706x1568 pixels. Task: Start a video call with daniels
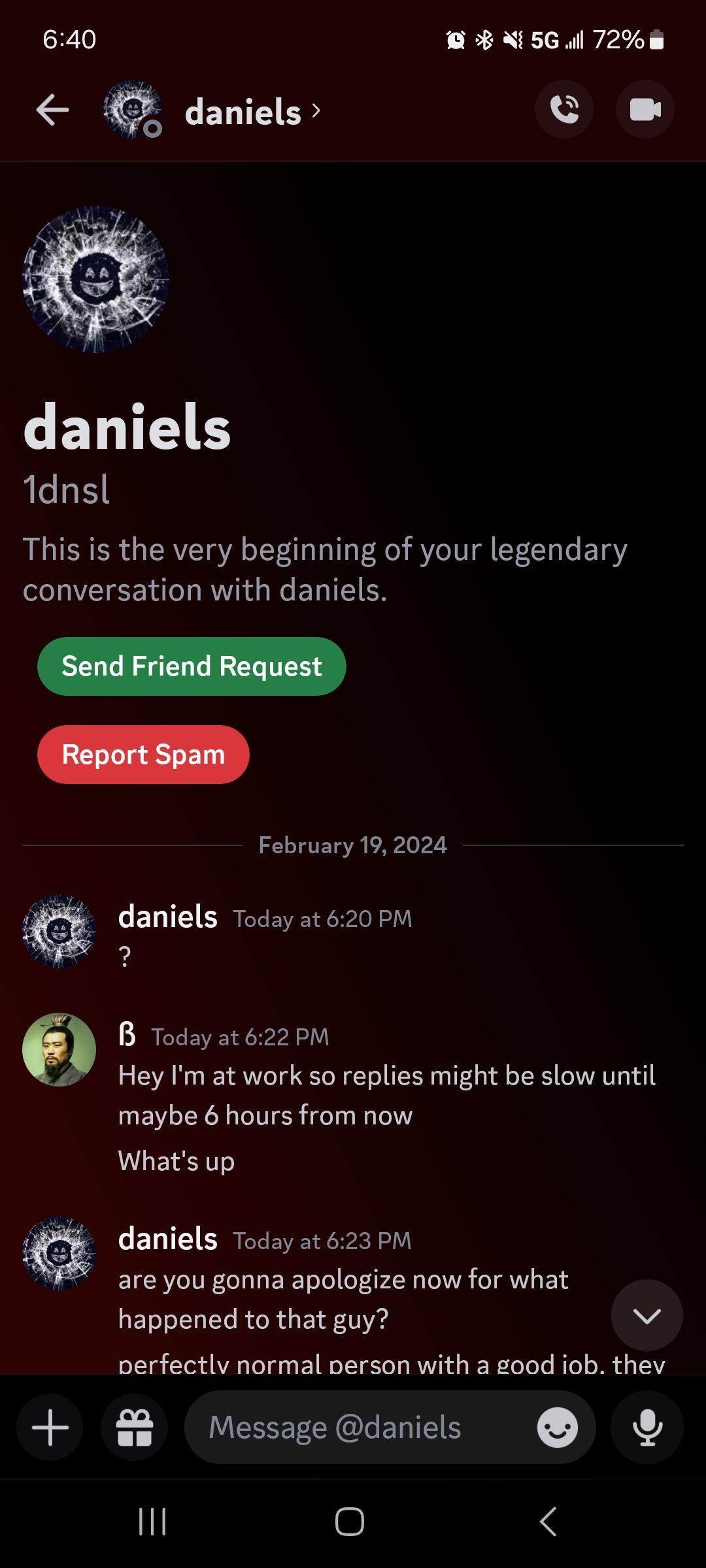click(x=645, y=110)
